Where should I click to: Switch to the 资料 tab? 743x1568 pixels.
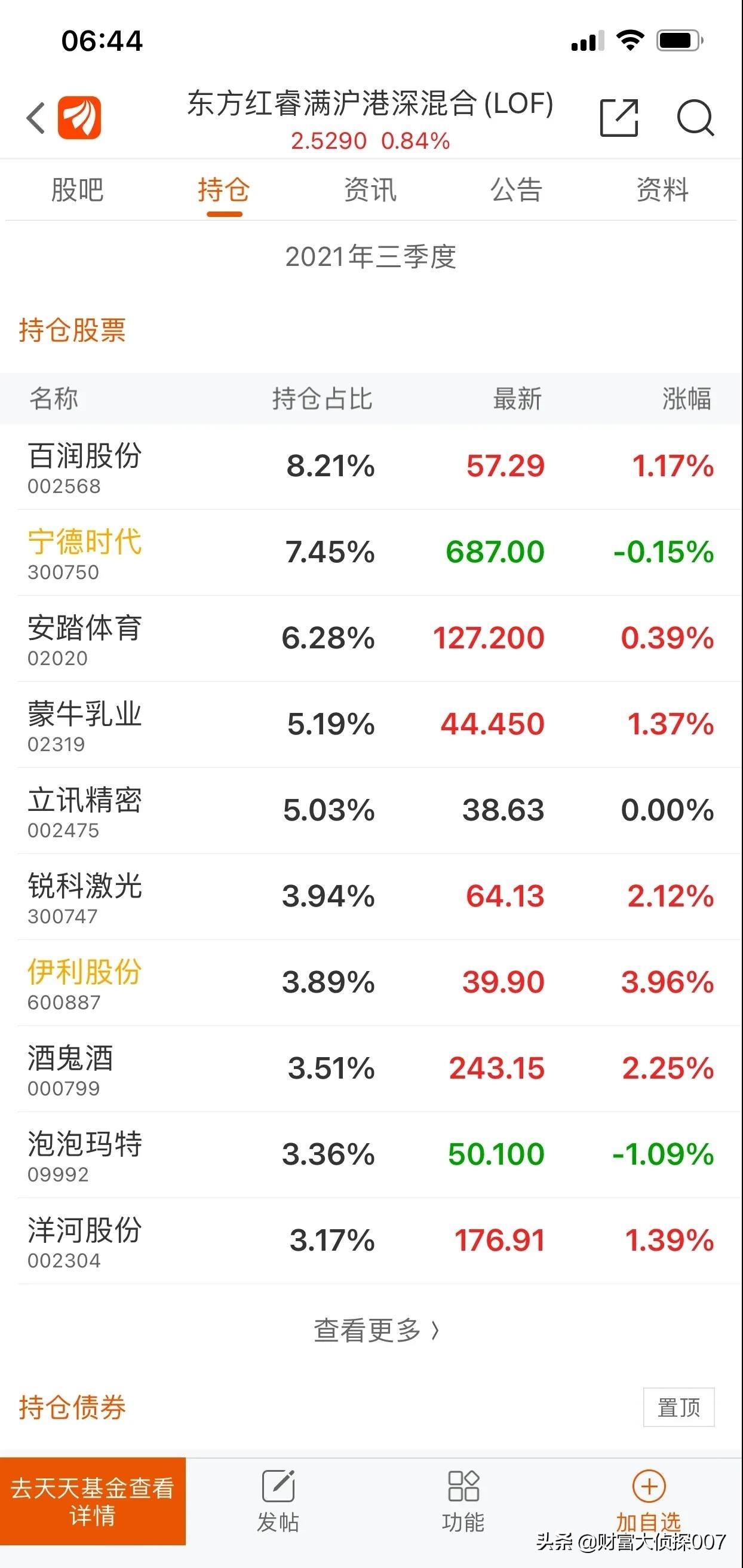pos(662,190)
